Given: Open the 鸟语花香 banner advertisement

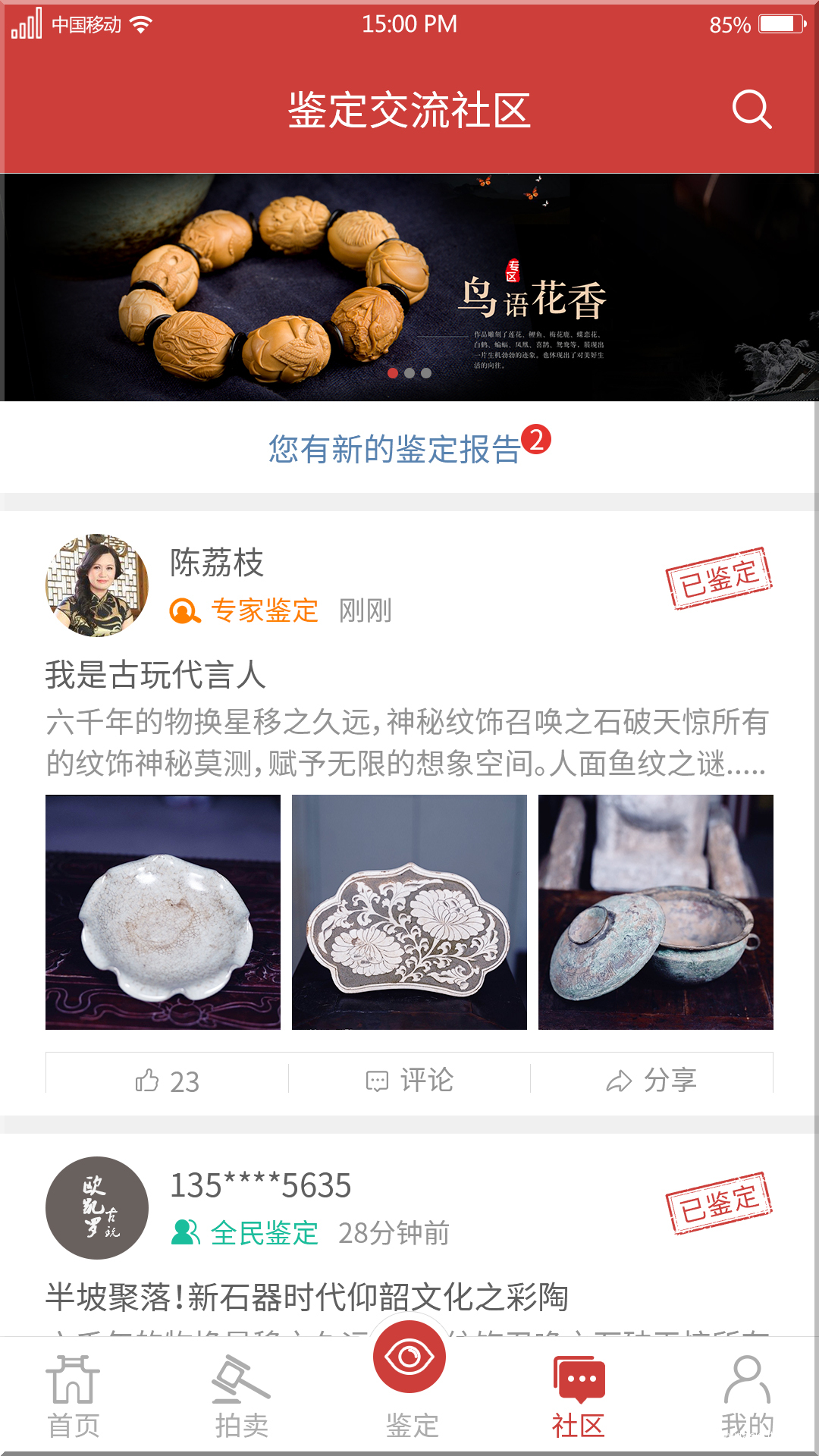Looking at the screenshot, I should (x=409, y=288).
